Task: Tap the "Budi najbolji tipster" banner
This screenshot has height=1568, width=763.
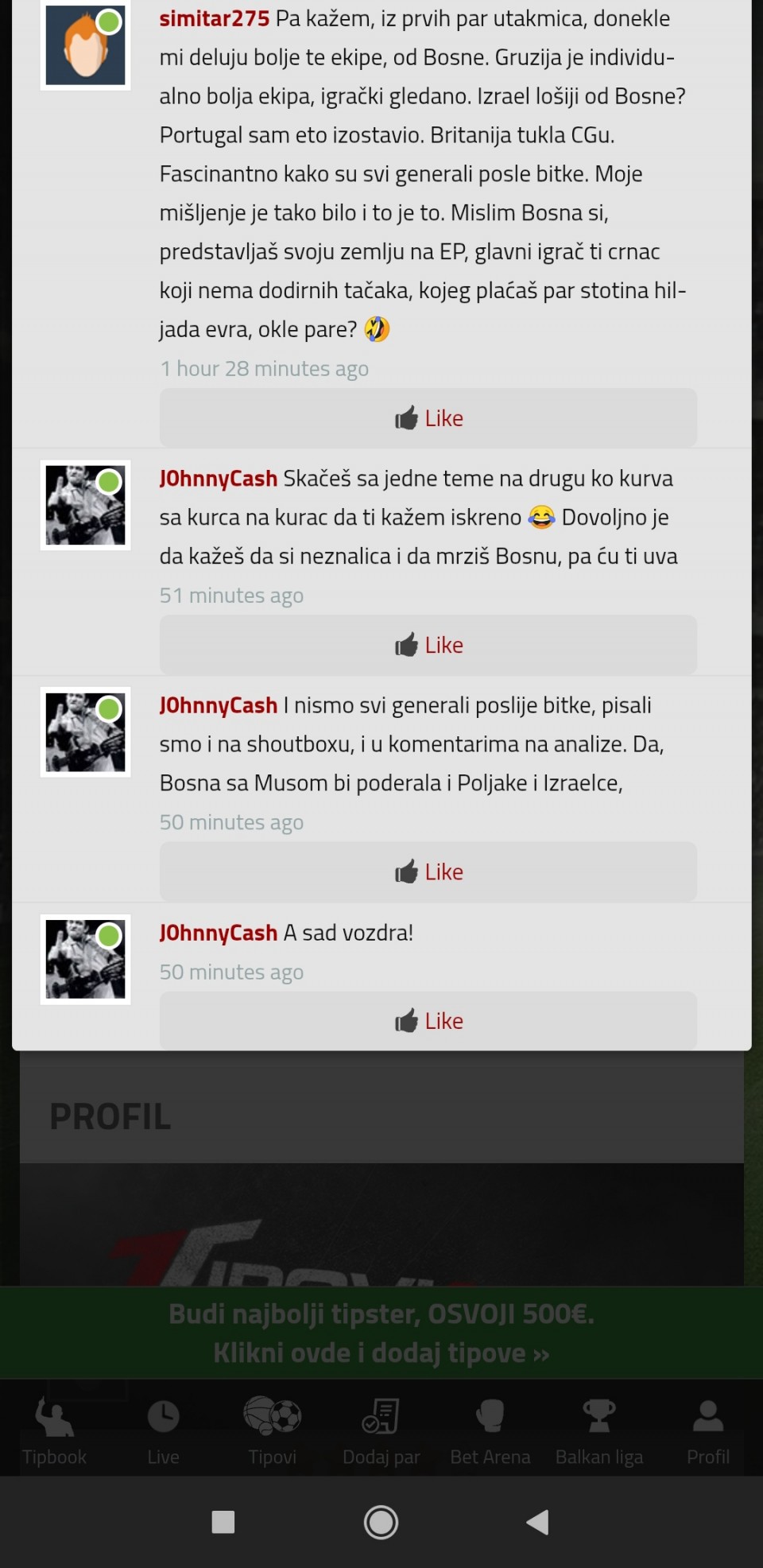Action: point(381,1333)
